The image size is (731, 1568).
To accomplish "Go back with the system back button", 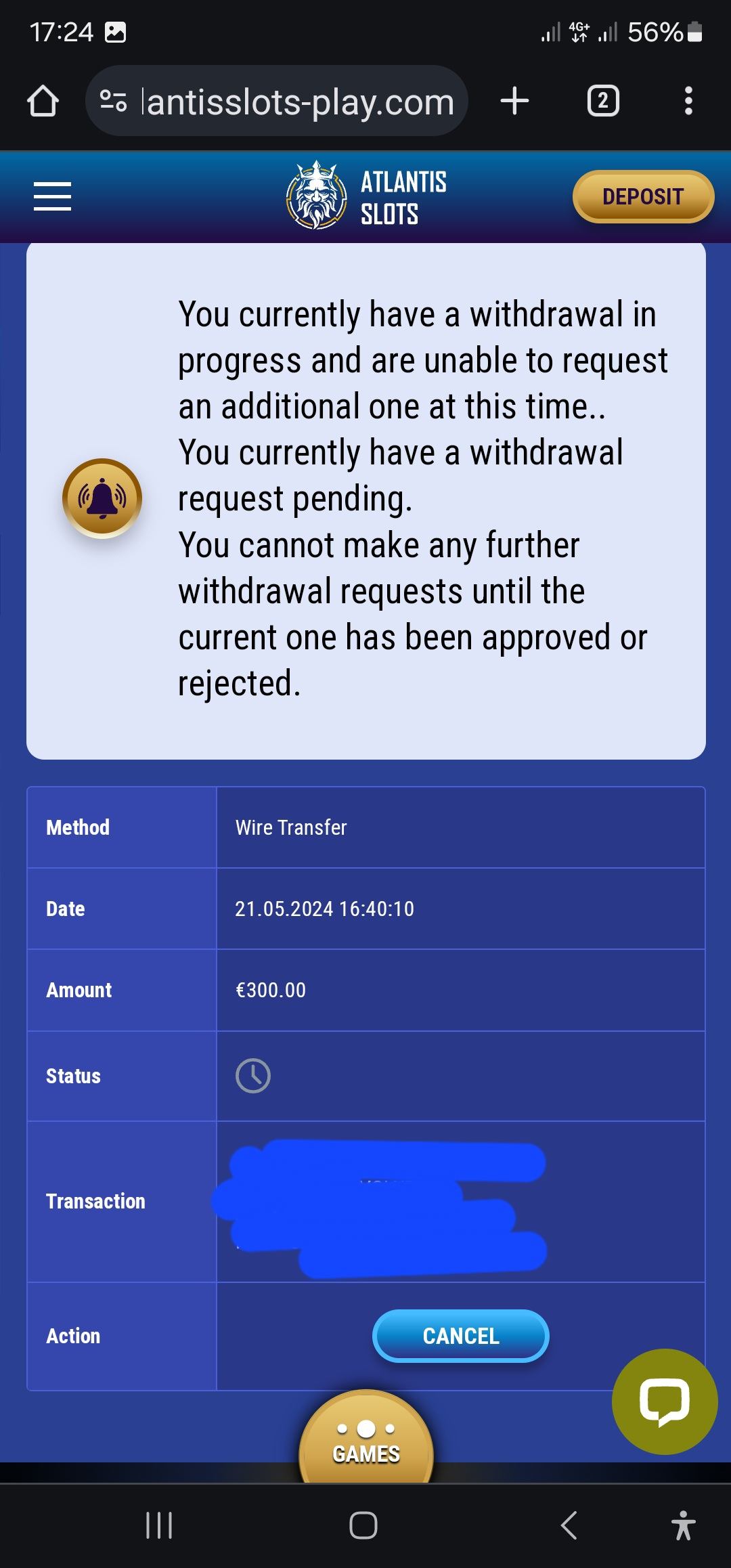I will pos(569,1525).
